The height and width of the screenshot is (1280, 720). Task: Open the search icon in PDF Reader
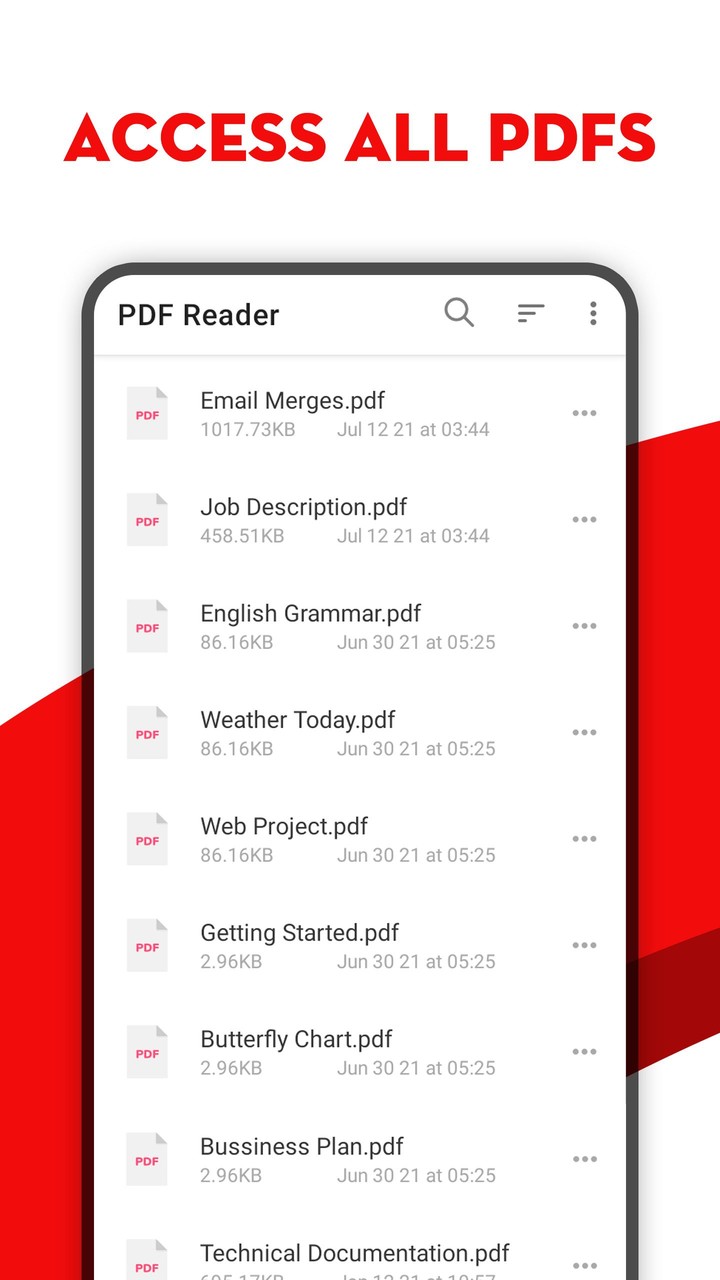[x=460, y=313]
